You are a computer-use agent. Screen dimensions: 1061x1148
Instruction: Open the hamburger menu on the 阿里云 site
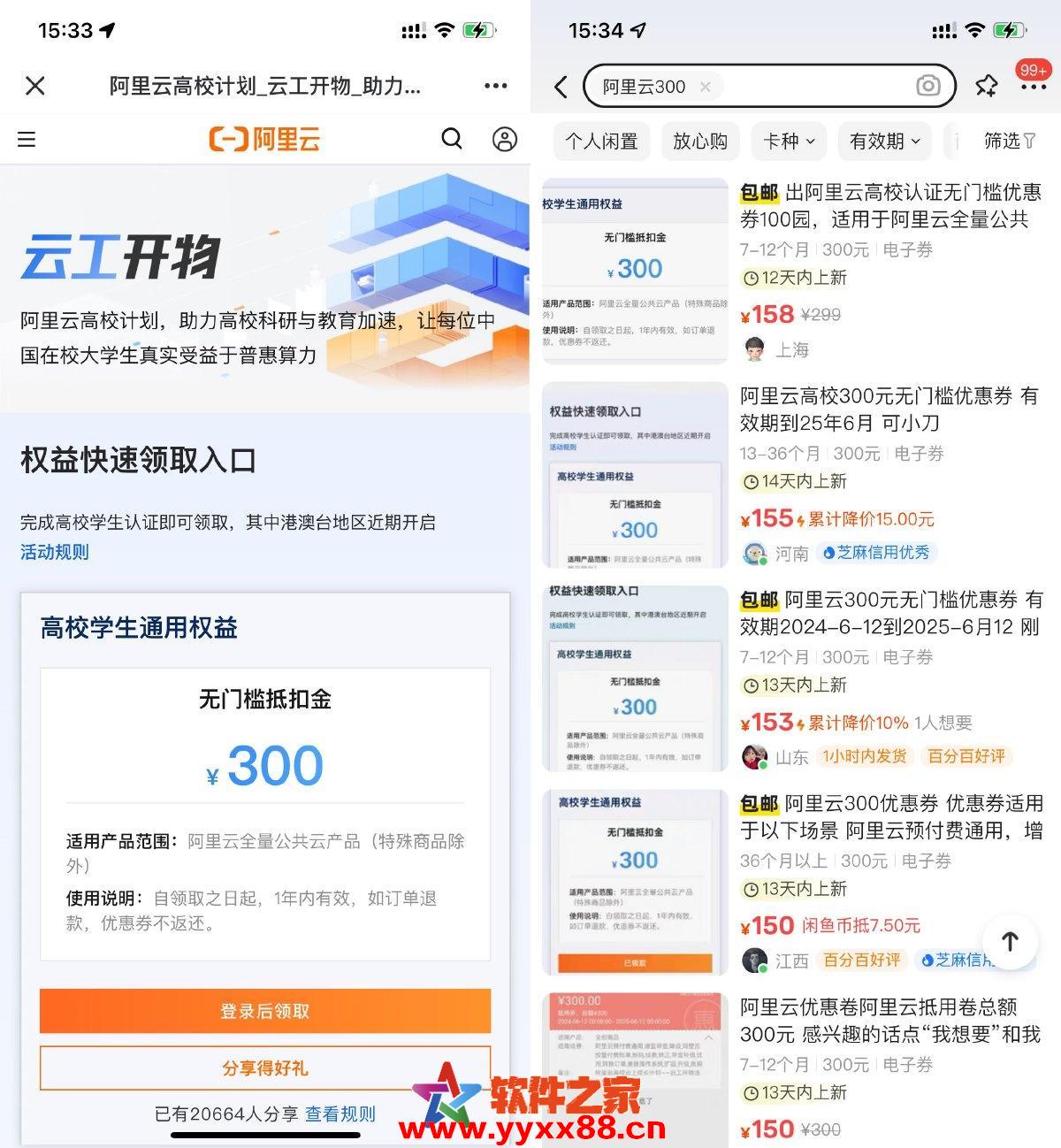point(27,139)
